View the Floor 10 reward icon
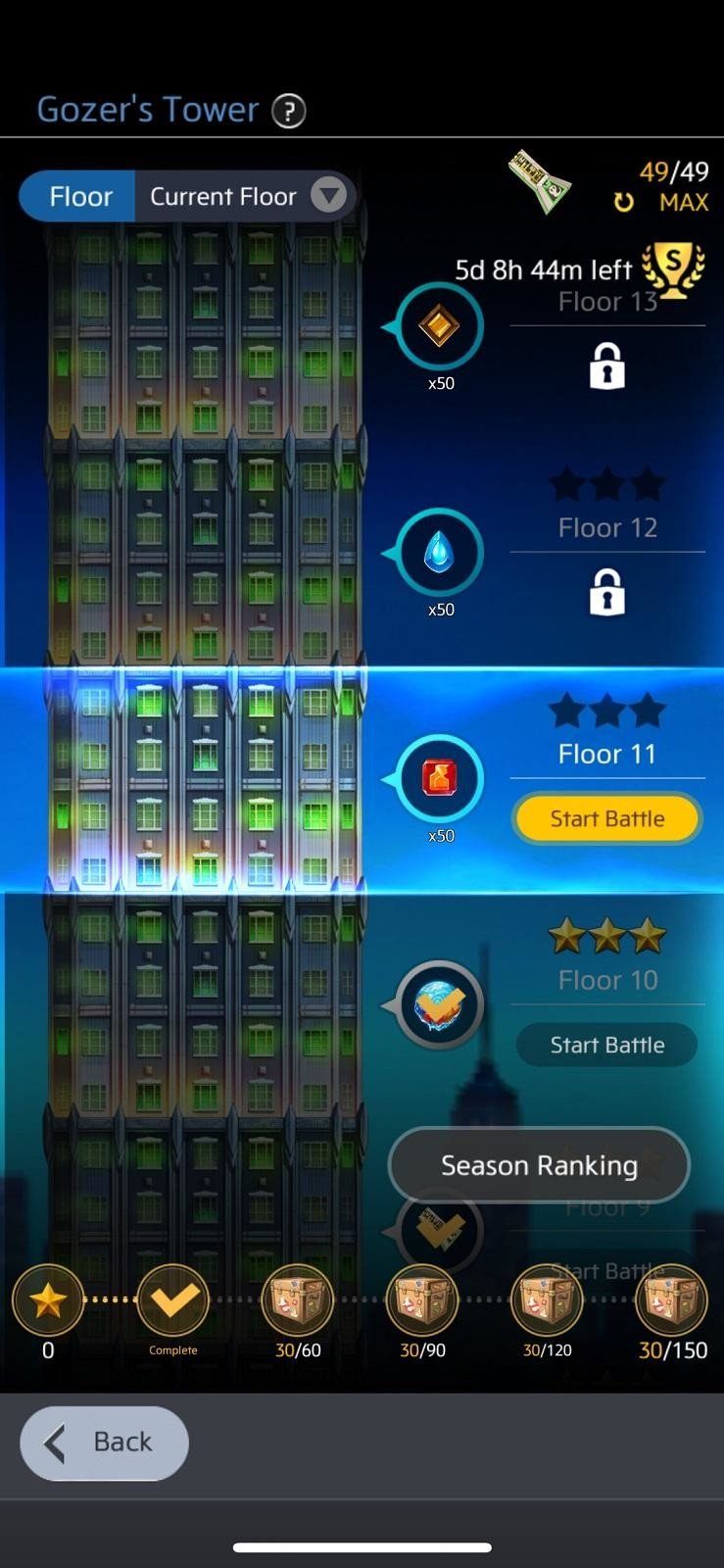The width and height of the screenshot is (724, 1568). click(440, 1004)
